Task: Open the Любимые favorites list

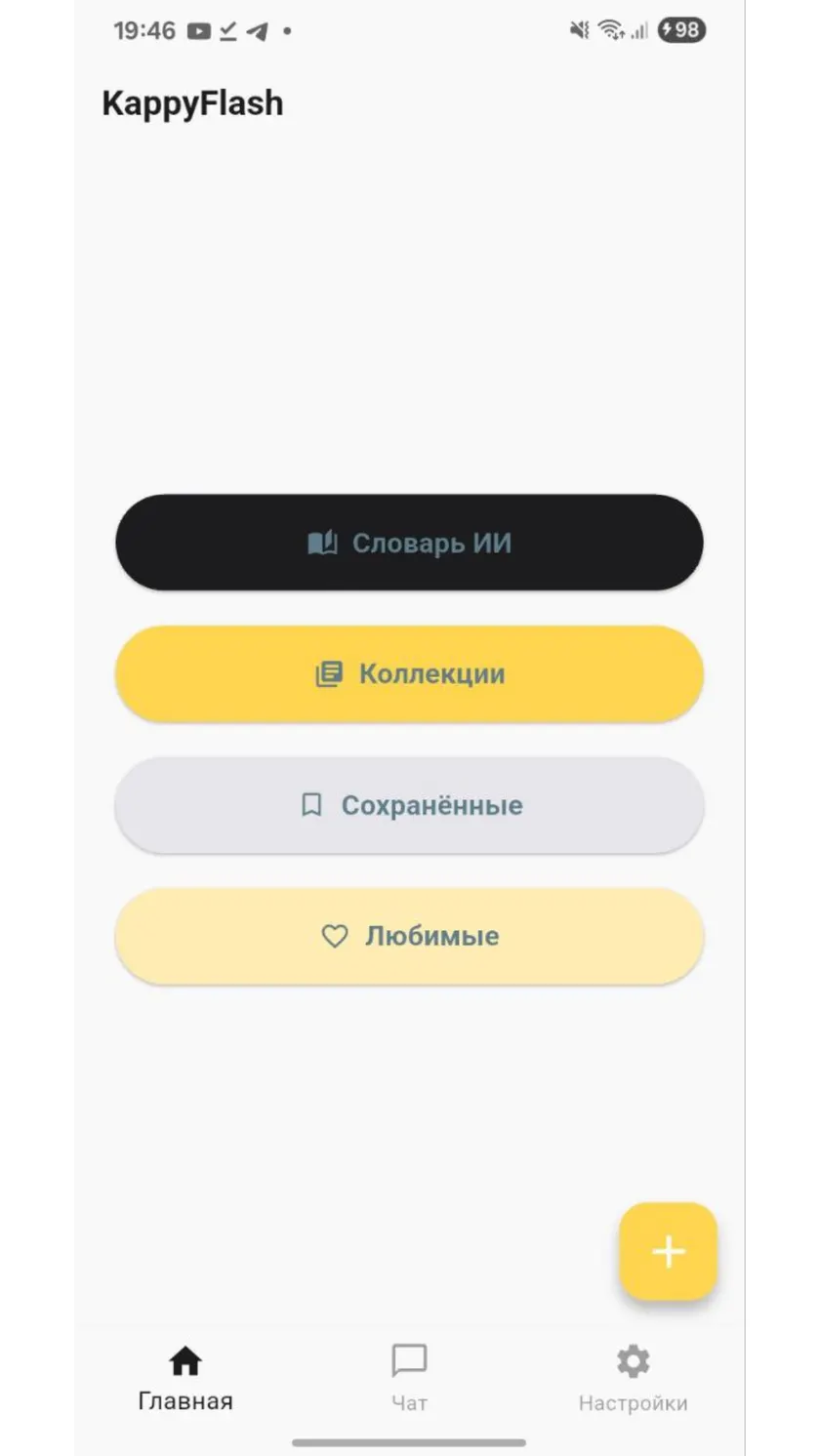Action: point(409,936)
